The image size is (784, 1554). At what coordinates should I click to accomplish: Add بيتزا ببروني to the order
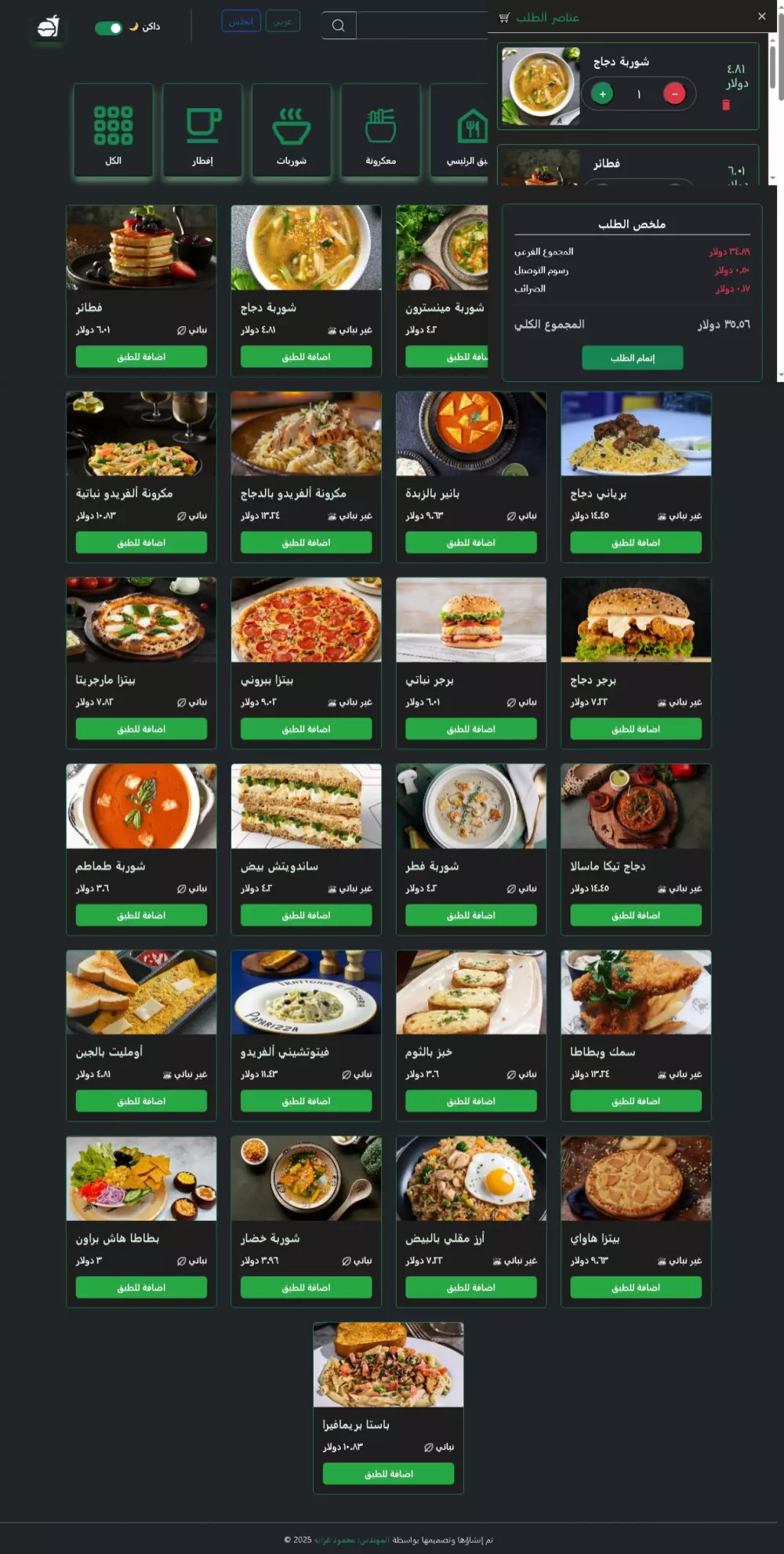point(306,729)
